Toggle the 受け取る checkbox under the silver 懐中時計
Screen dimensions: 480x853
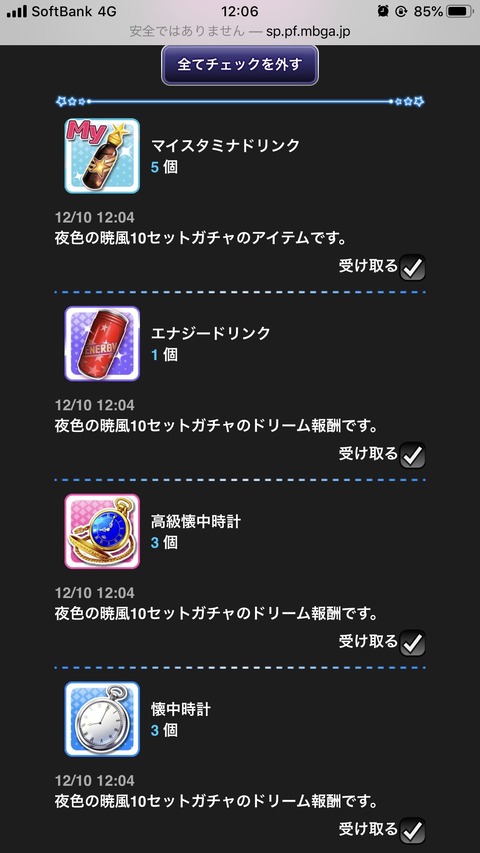(413, 831)
